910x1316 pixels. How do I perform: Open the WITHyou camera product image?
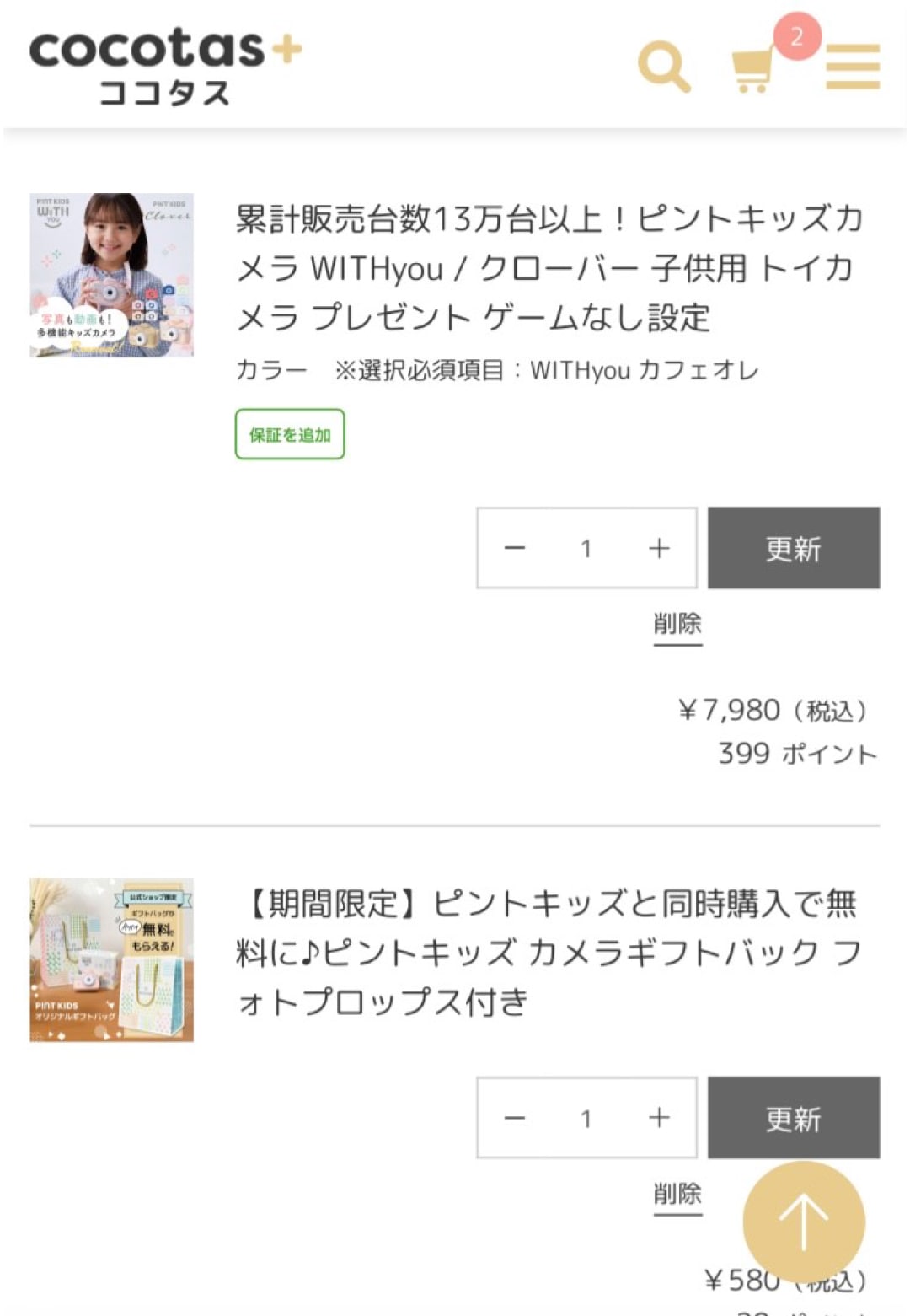tap(112, 275)
